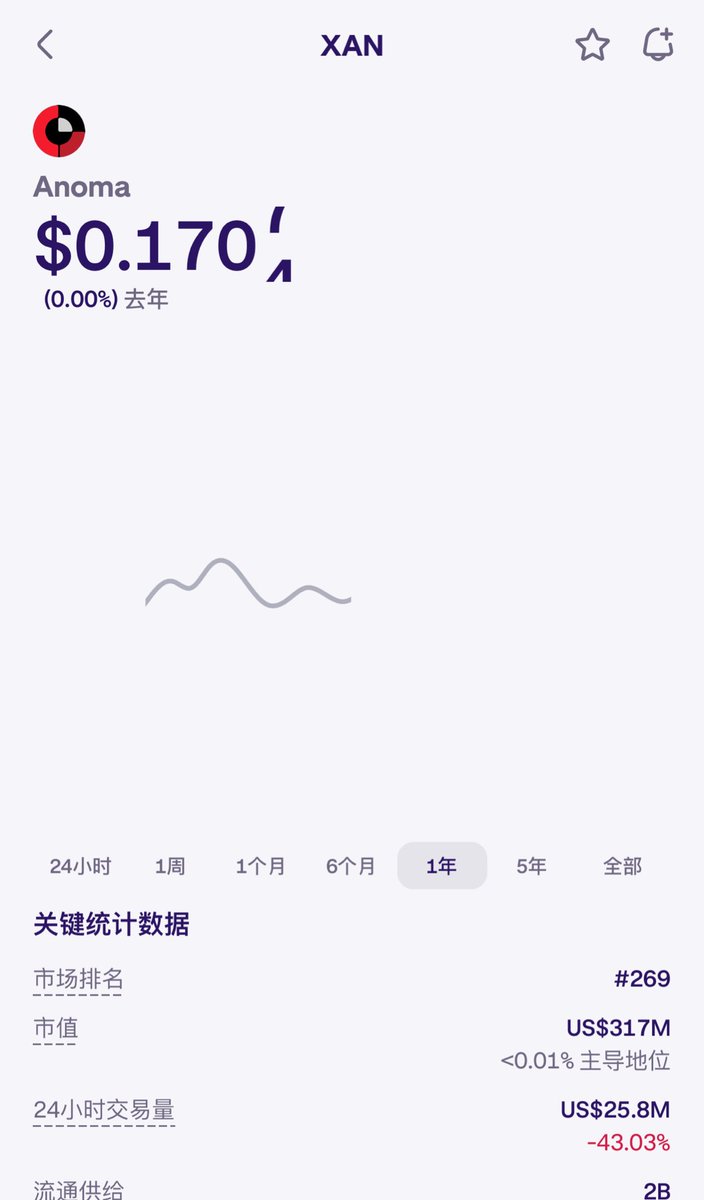View the 5年 price chart
This screenshot has height=1200, width=704.
[531, 866]
